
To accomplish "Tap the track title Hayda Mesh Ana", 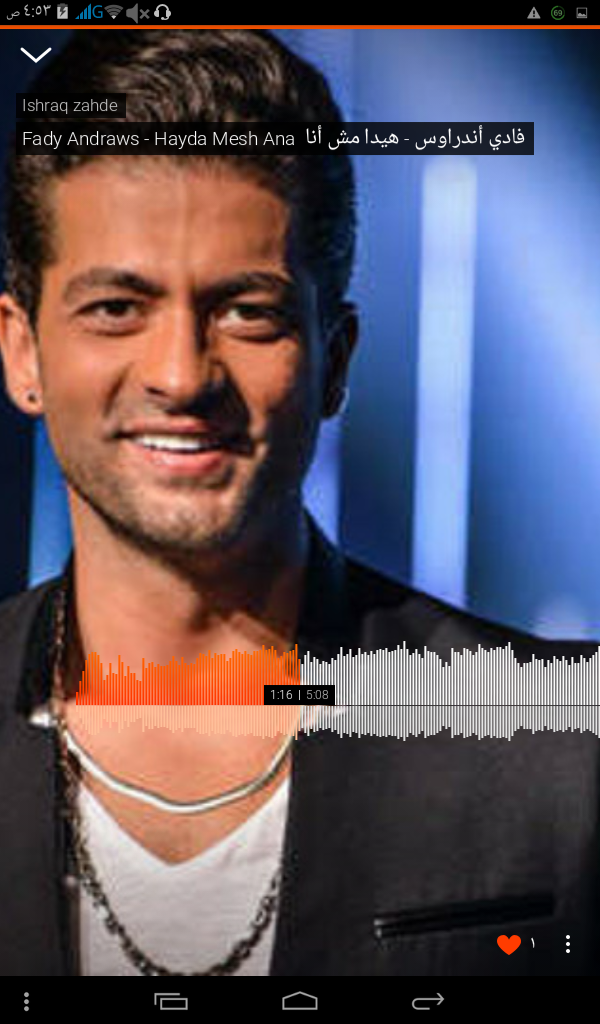I will coord(275,138).
